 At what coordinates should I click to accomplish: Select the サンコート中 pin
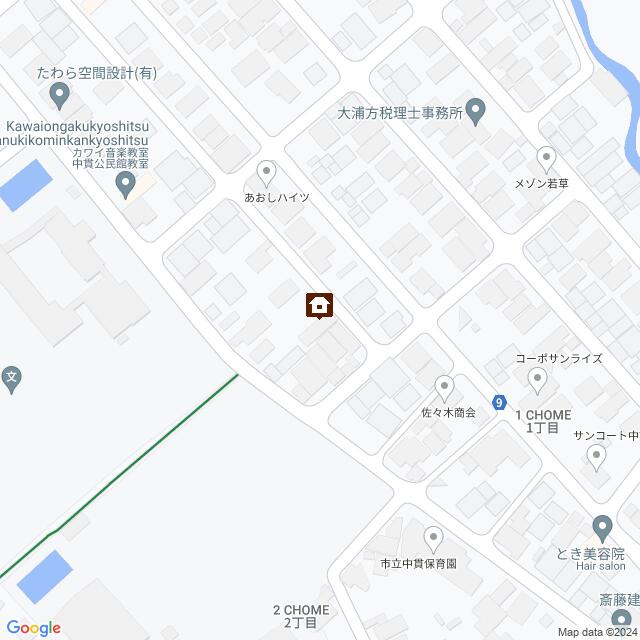[597, 458]
